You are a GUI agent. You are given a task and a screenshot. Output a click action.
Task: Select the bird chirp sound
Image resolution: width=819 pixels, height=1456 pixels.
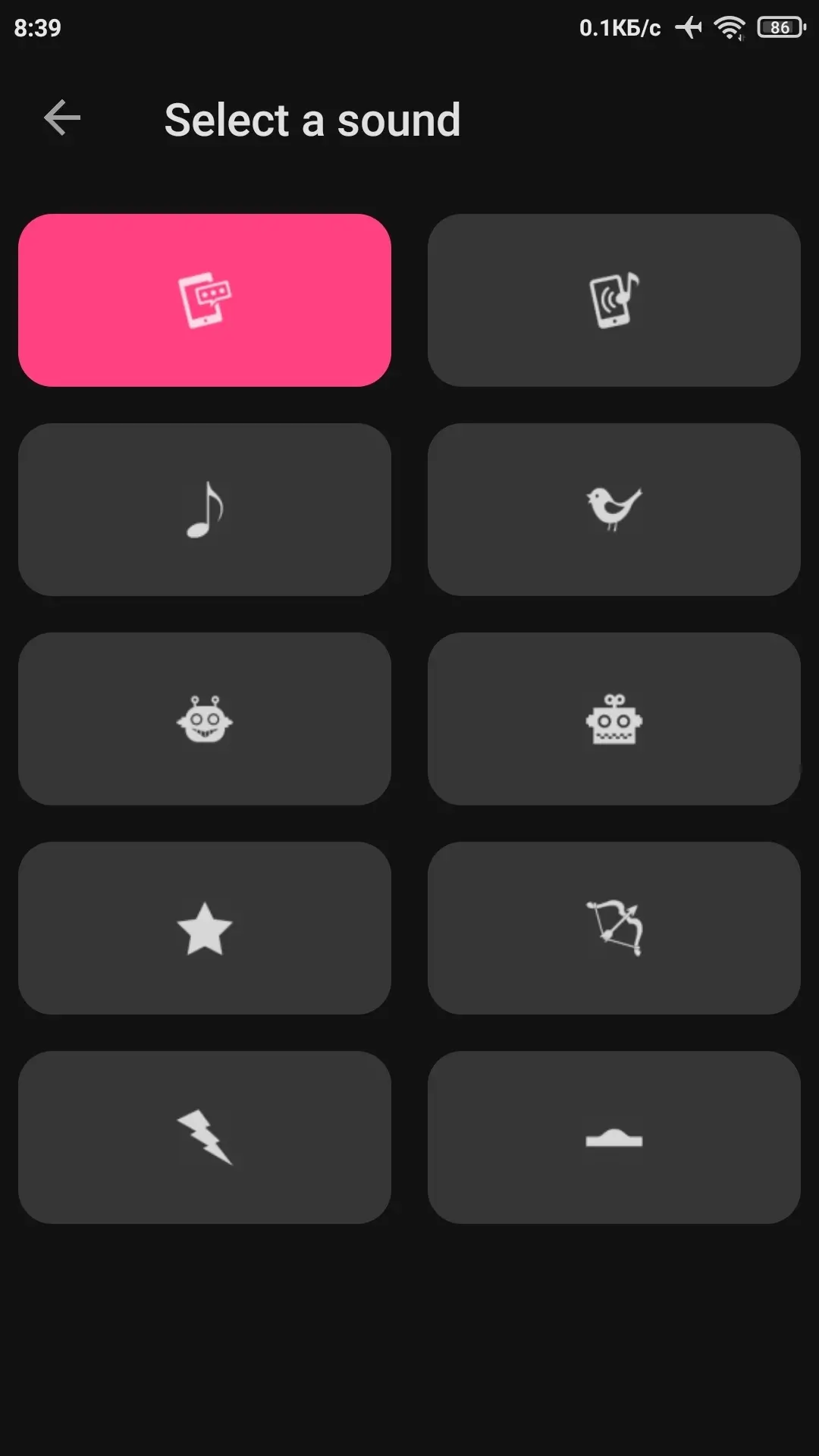pos(614,510)
